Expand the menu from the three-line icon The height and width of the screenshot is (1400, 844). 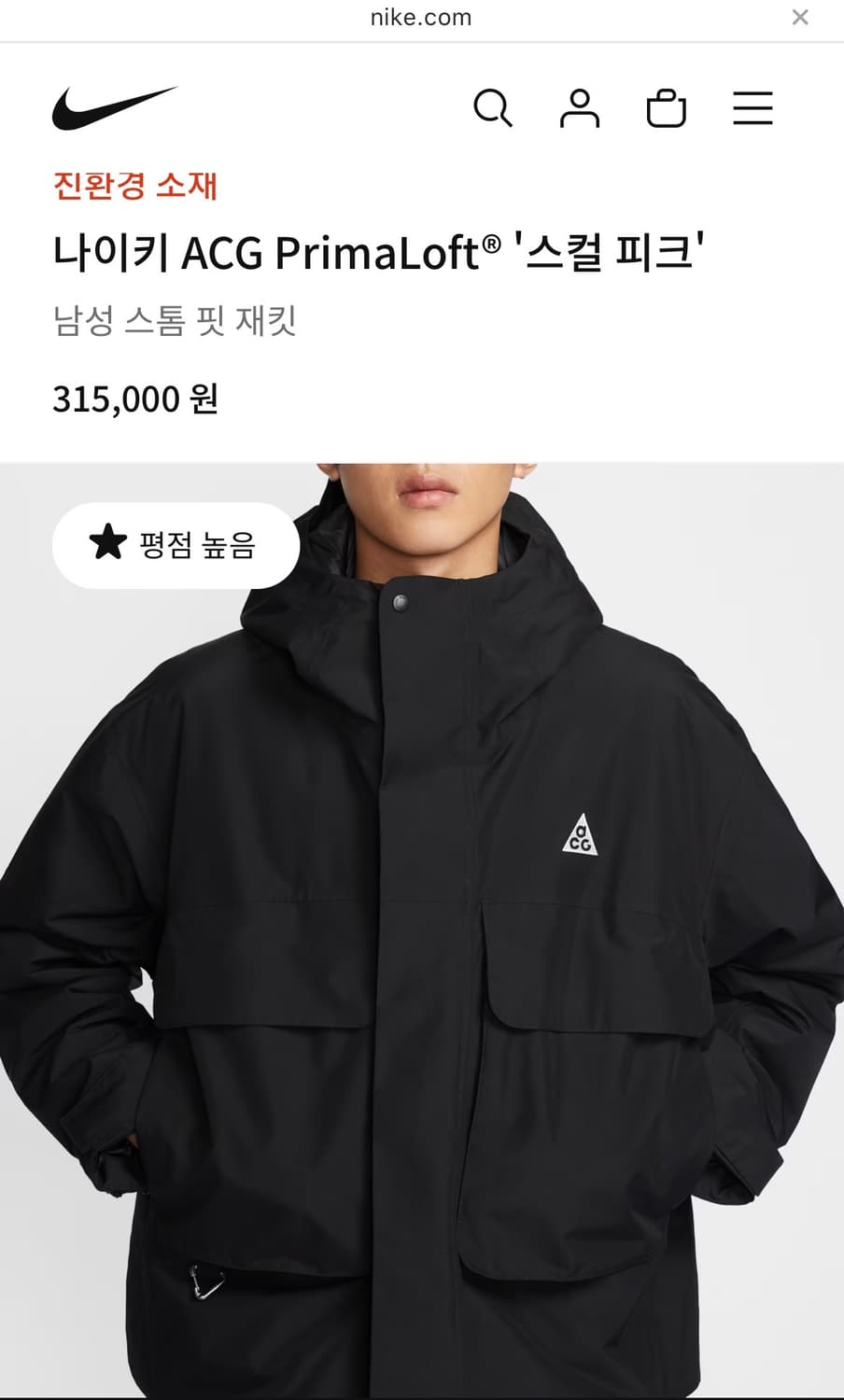753,109
